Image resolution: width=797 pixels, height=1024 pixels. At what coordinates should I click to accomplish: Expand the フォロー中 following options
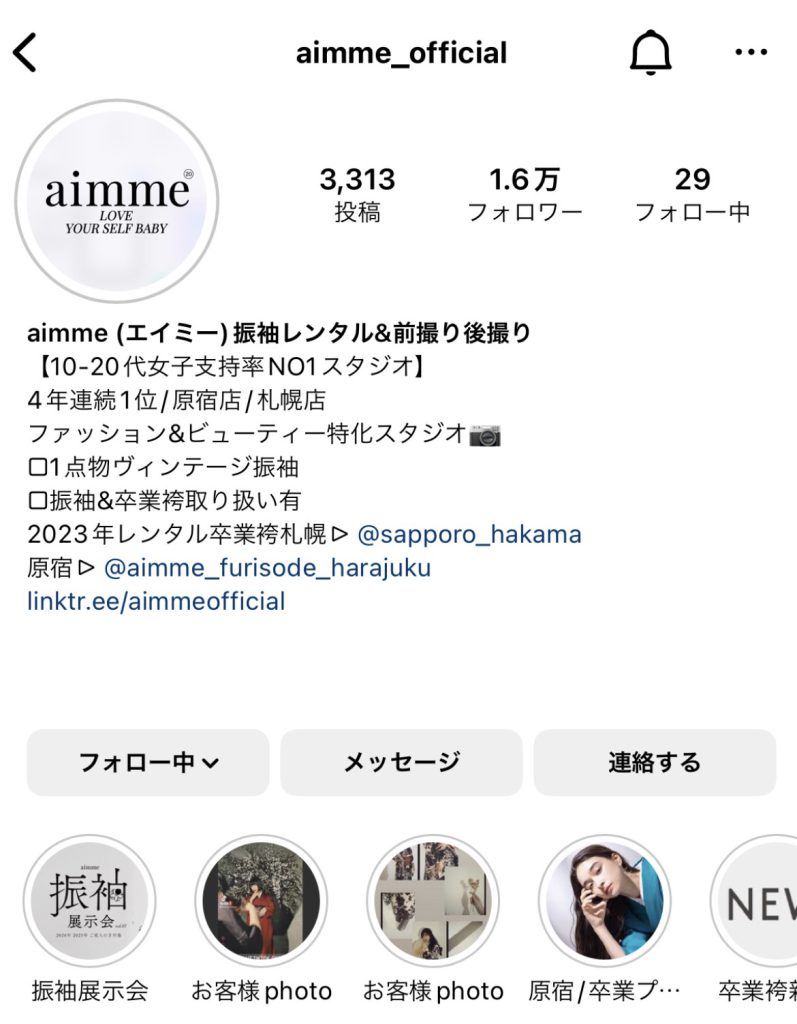click(148, 762)
